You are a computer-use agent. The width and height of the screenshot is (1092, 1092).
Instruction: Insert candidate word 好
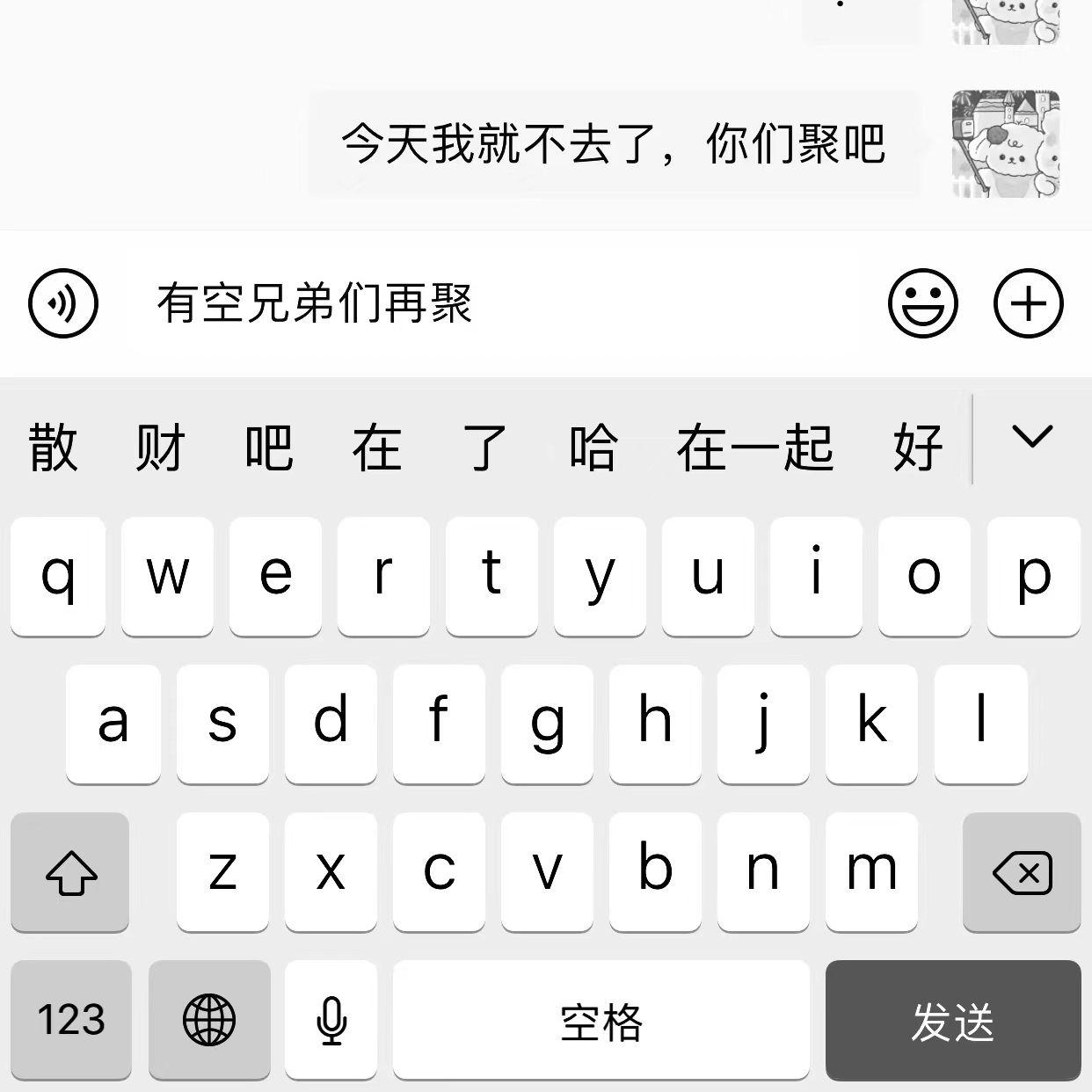click(x=917, y=447)
